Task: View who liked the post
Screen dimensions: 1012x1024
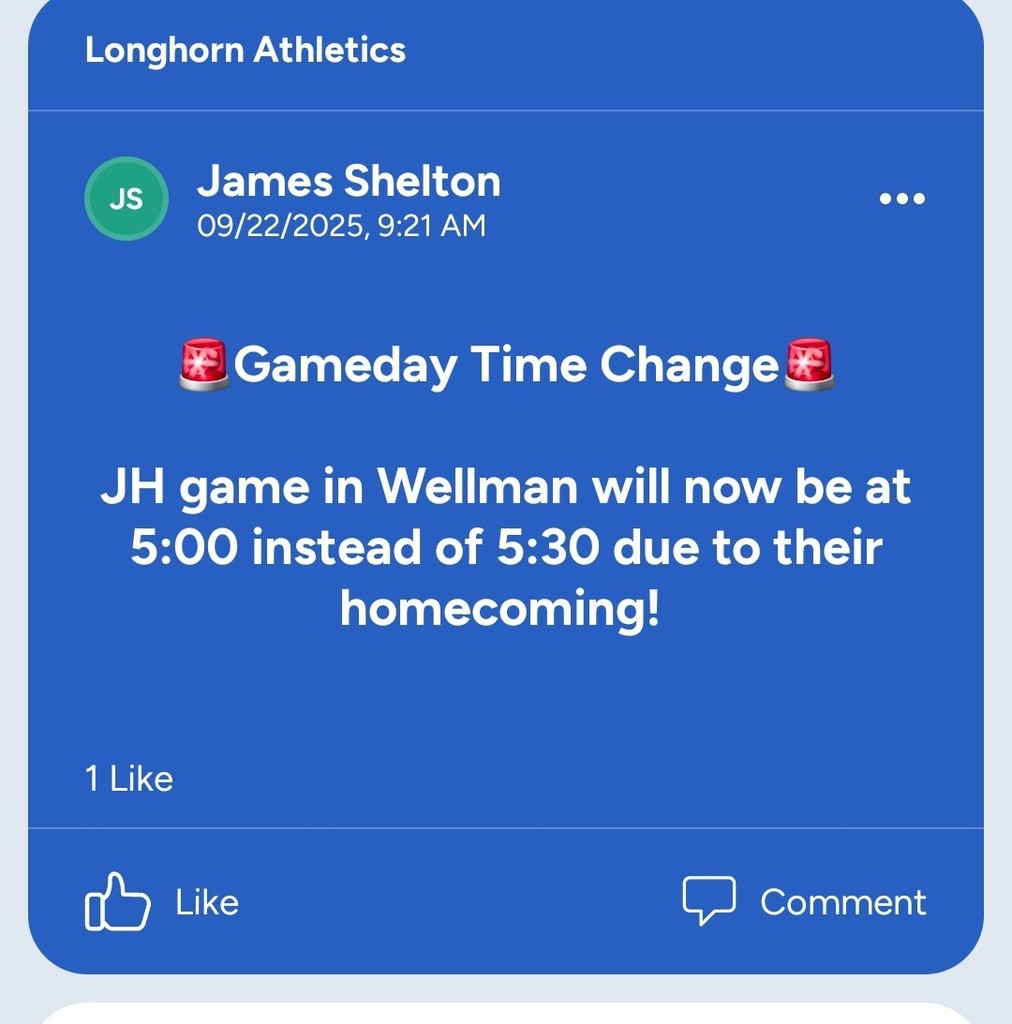Action: tap(129, 779)
